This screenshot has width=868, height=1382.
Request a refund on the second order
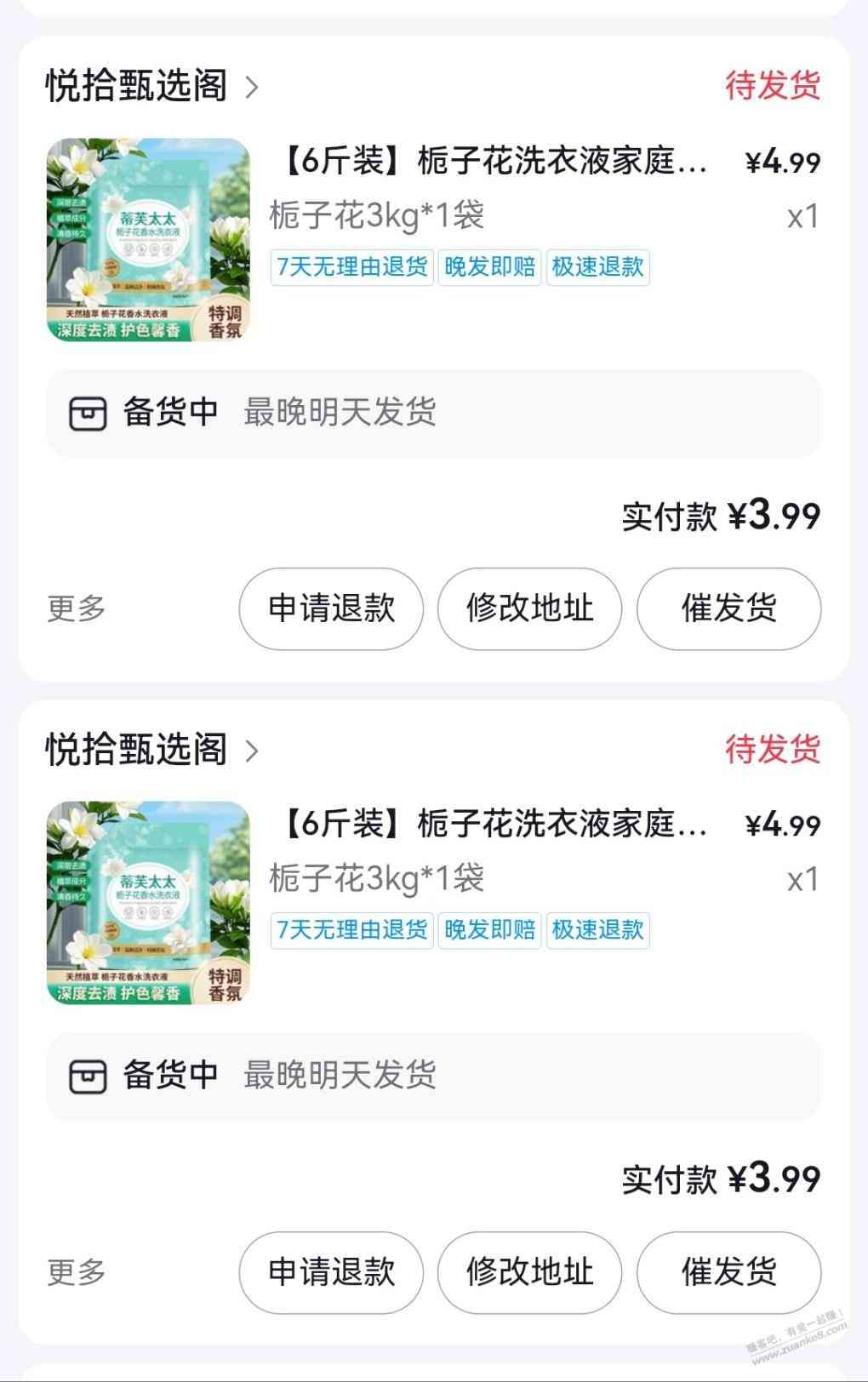(331, 1272)
